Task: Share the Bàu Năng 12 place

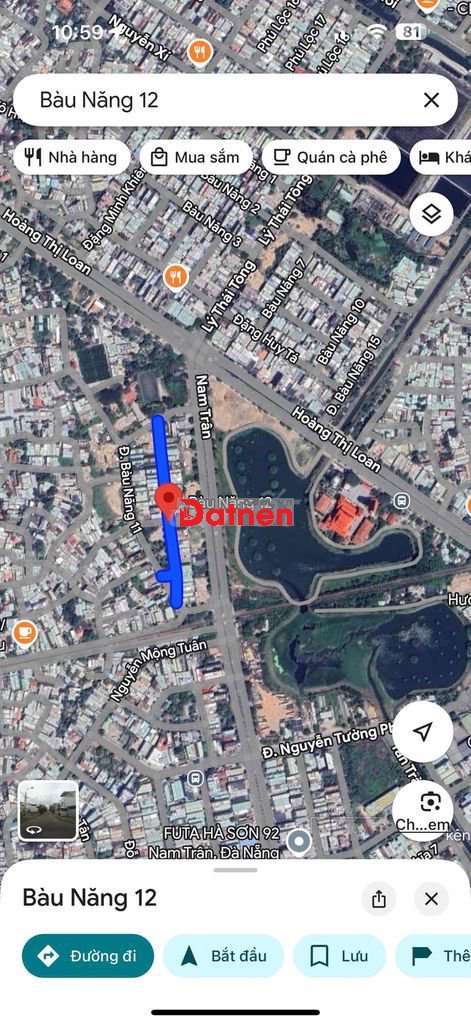Action: click(379, 899)
